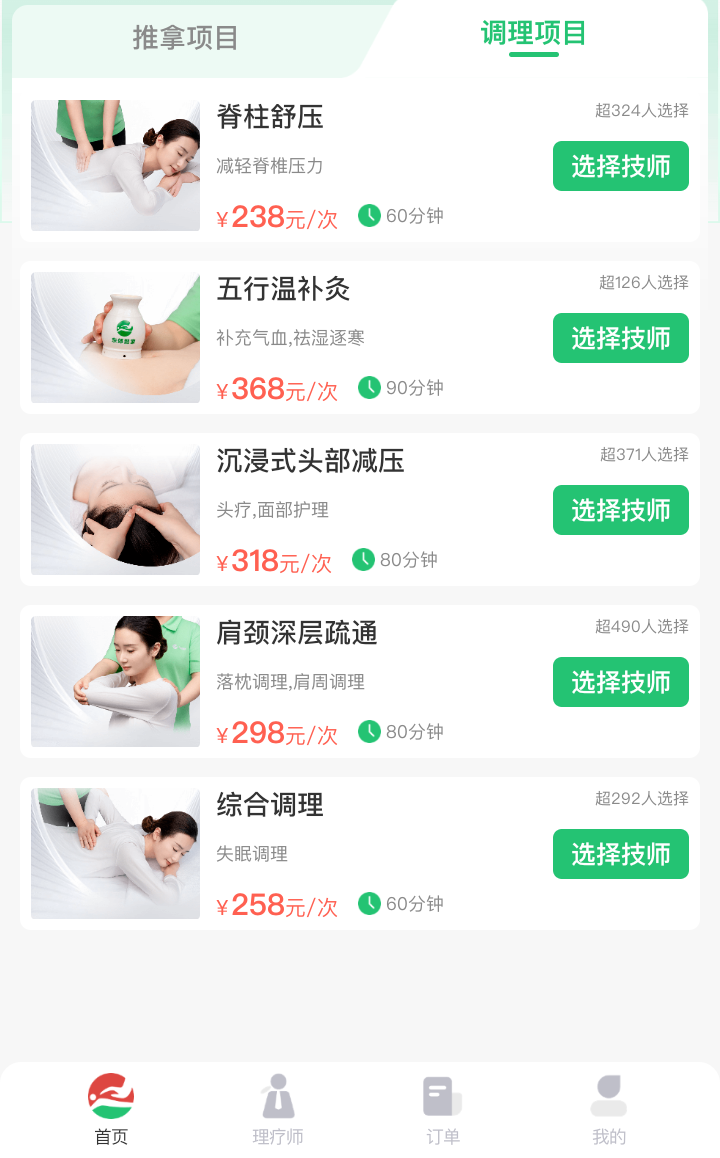This screenshot has width=720, height=1158.
Task: Open the 理疗师 tab
Action: (x=278, y=1109)
